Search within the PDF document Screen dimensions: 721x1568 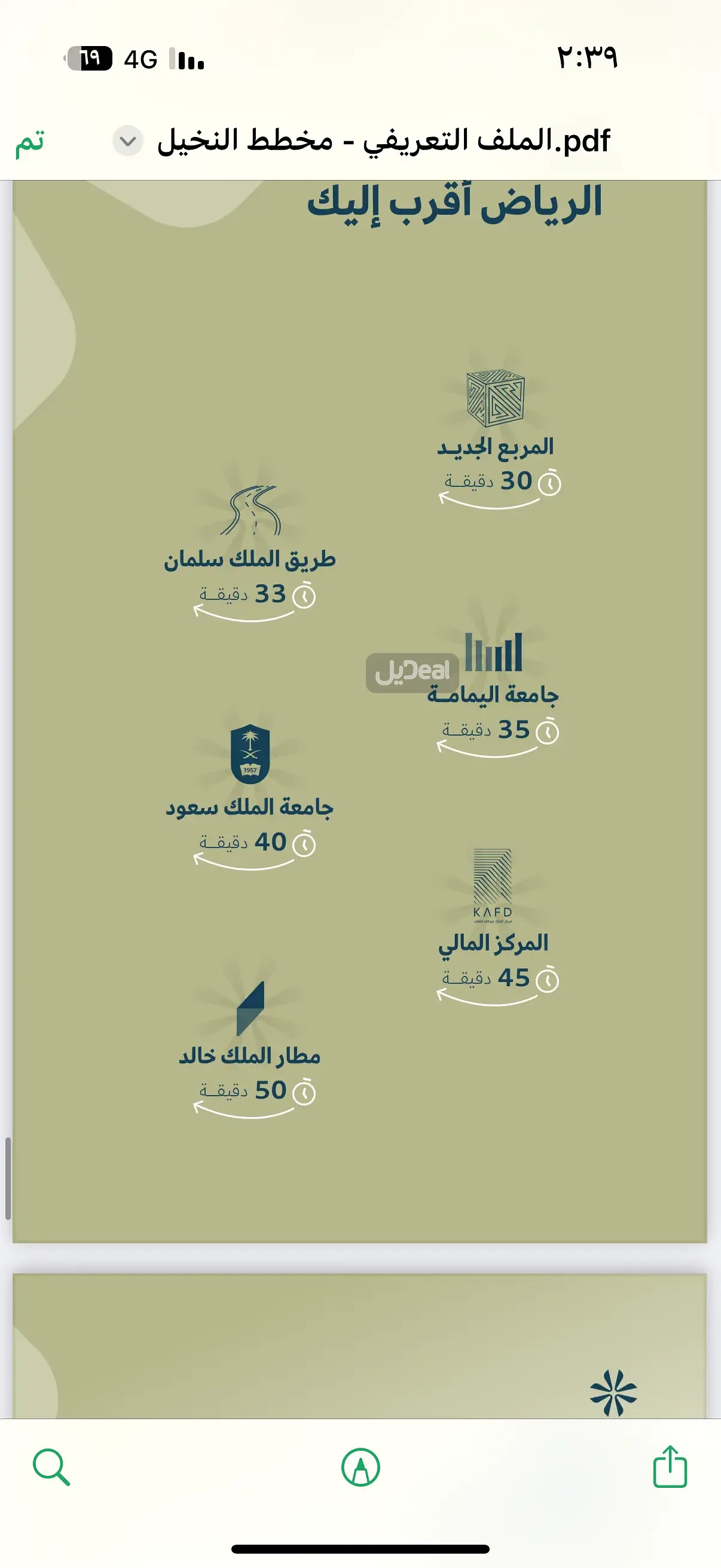(51, 1466)
